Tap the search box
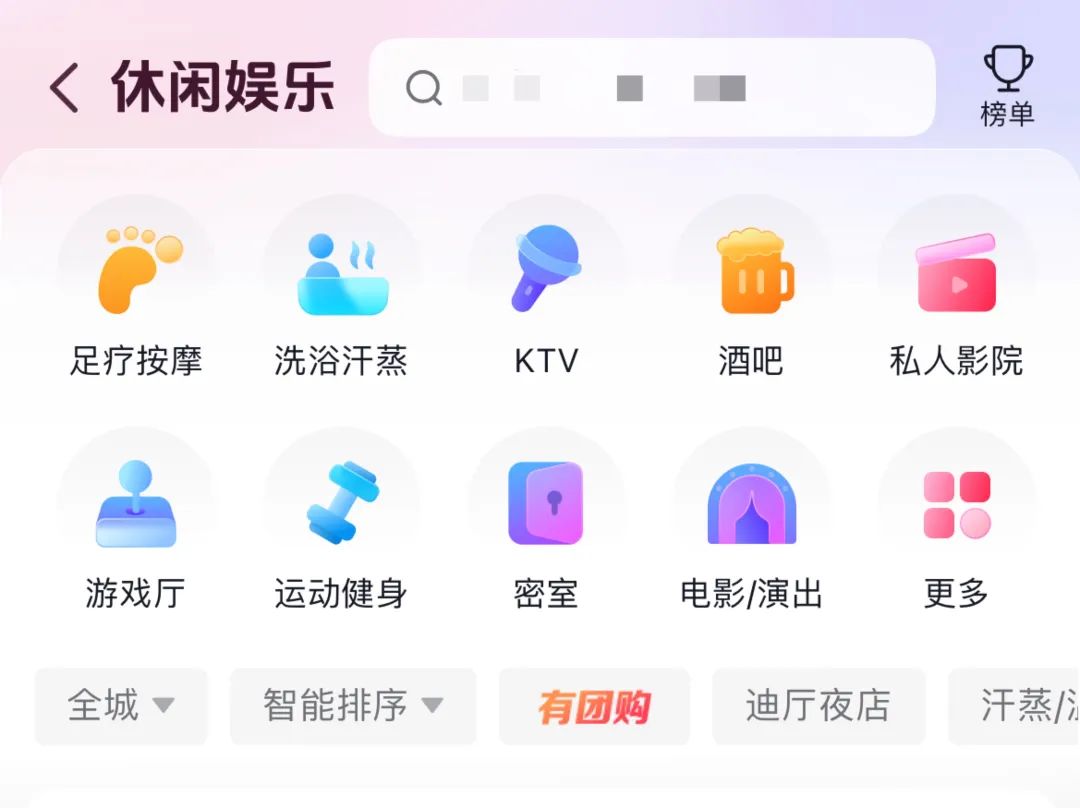 point(652,88)
